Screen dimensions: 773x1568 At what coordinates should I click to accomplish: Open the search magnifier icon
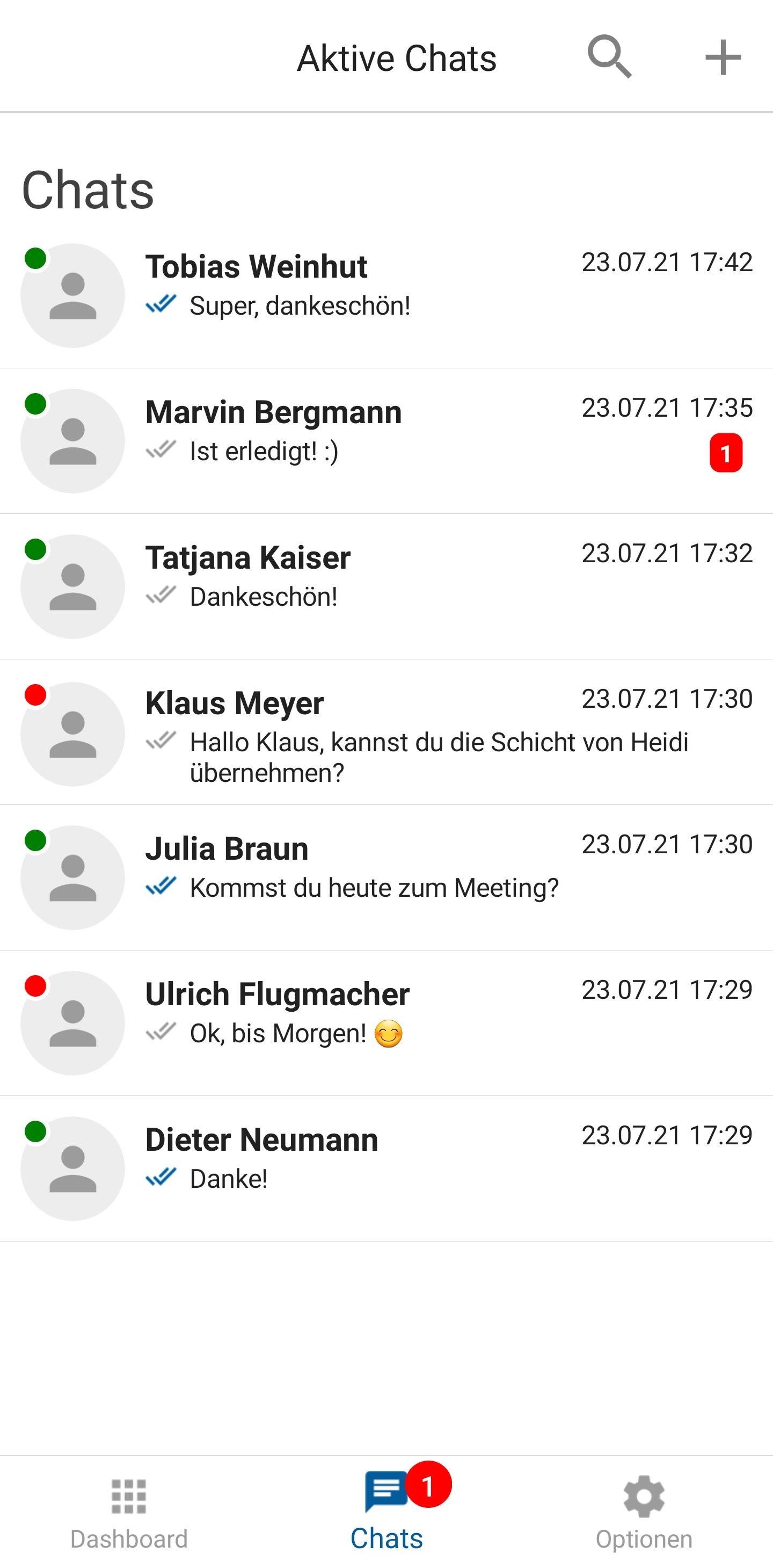[x=609, y=57]
